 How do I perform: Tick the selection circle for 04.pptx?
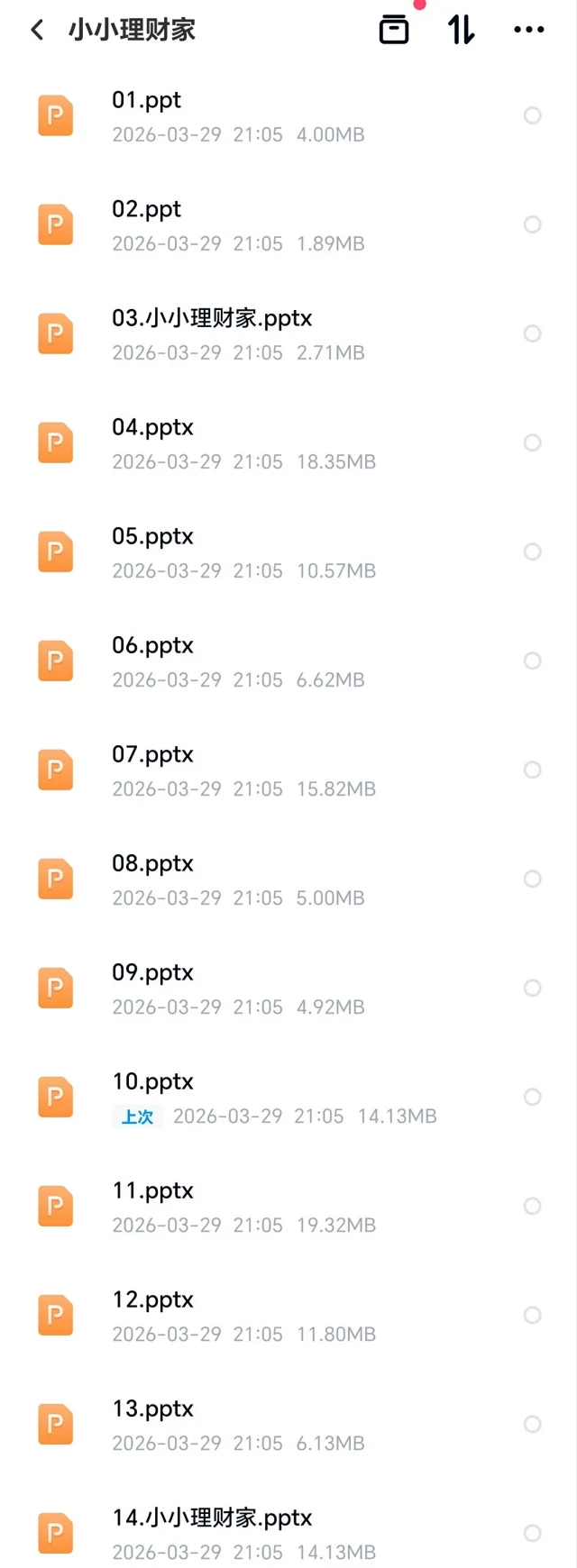(x=533, y=442)
